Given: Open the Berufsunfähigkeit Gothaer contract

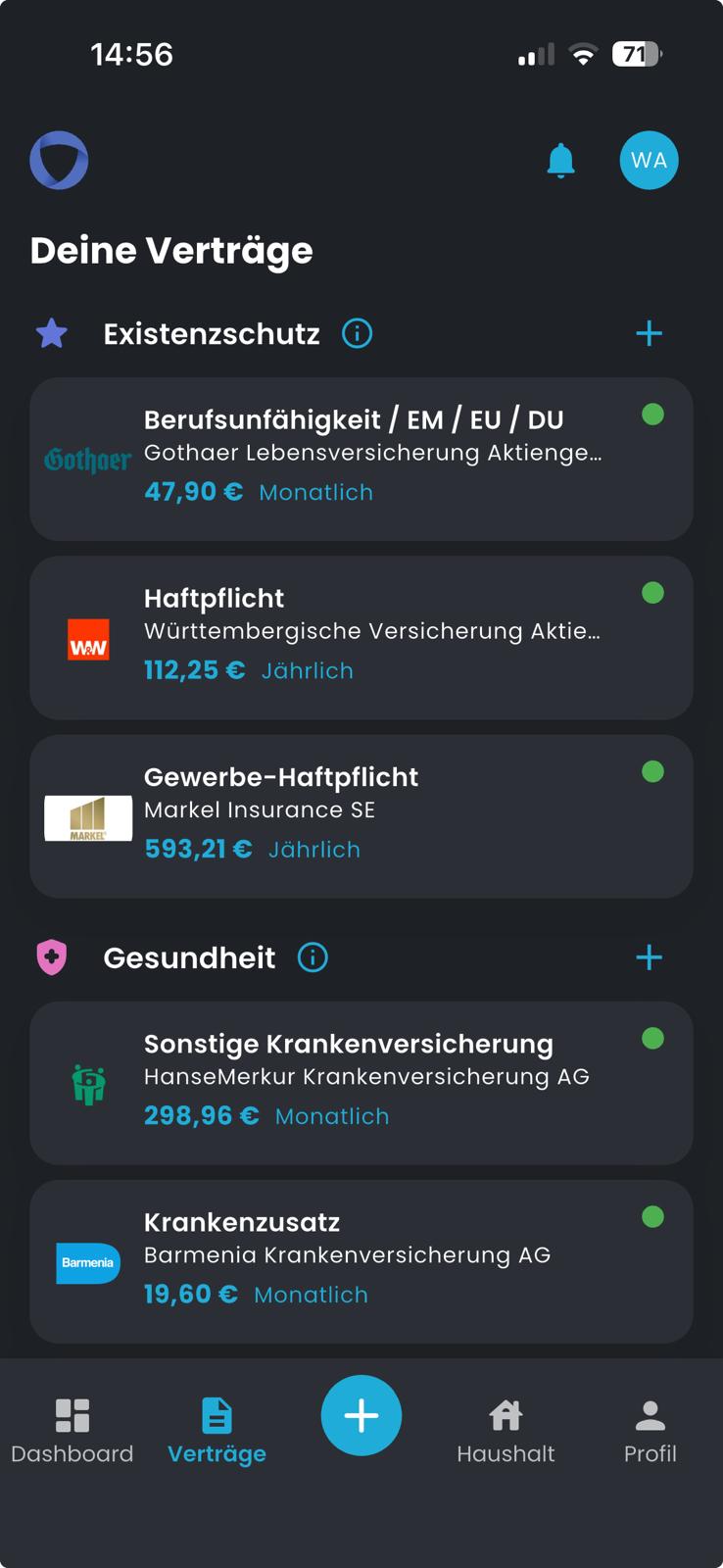Looking at the screenshot, I should click(361, 459).
